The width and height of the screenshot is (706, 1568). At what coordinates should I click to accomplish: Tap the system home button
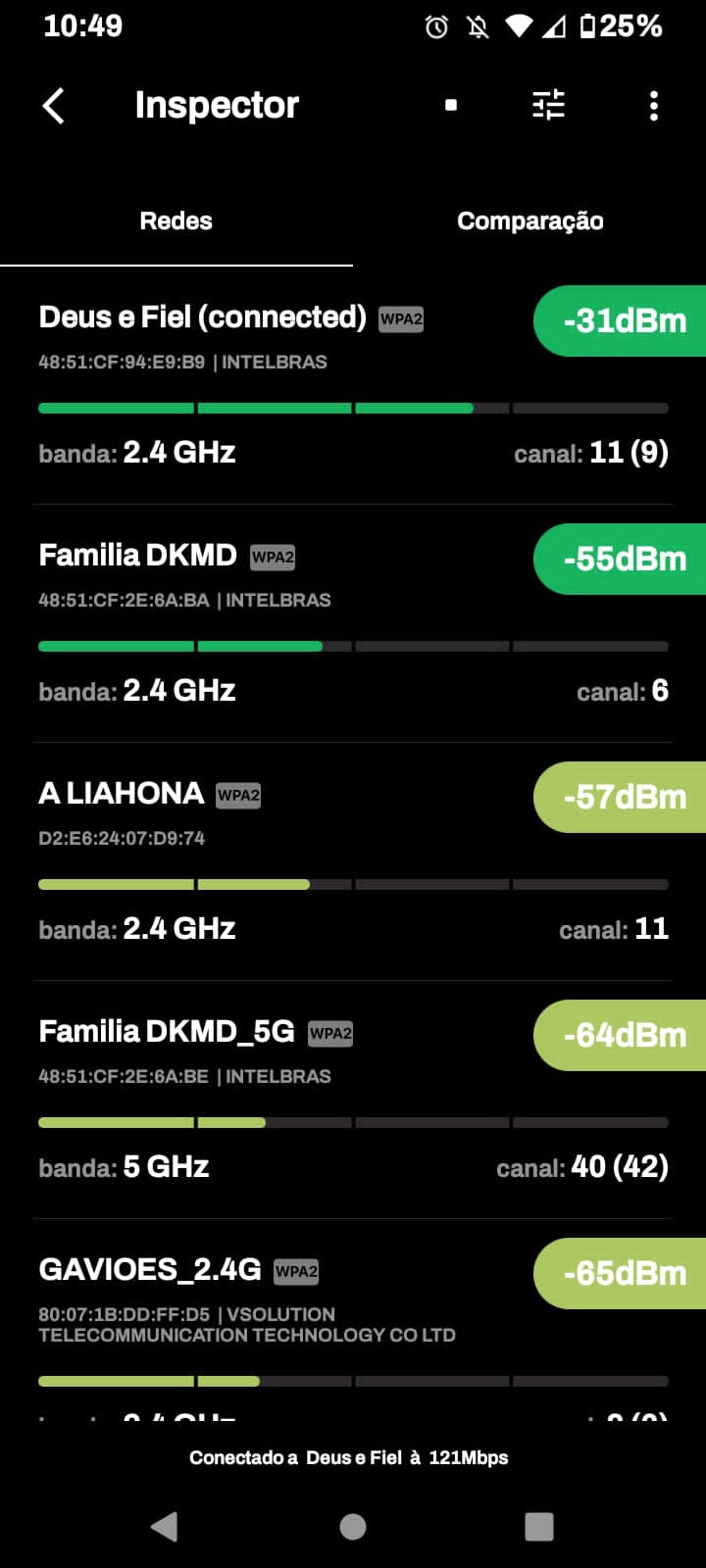coord(353,1526)
